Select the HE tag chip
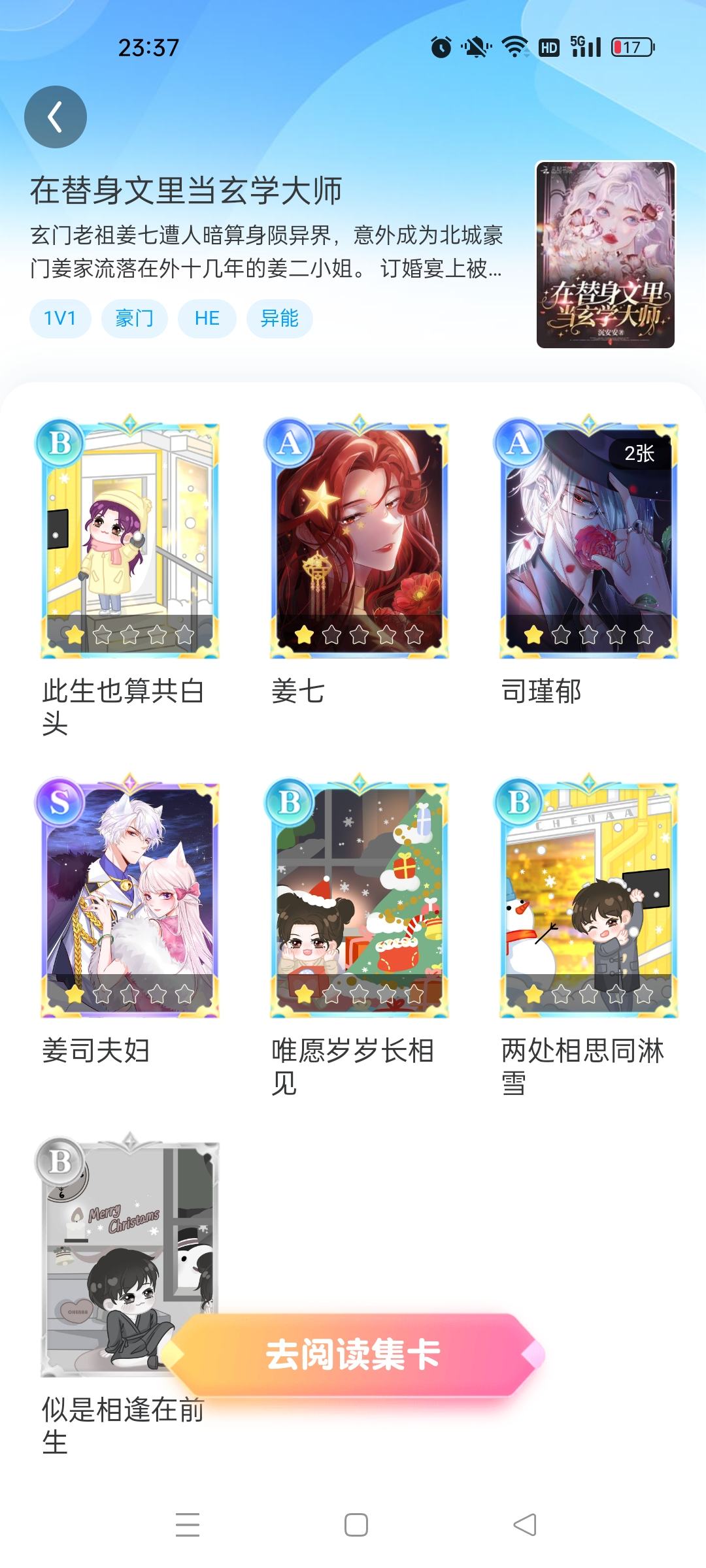The width and height of the screenshot is (706, 1568). (207, 319)
